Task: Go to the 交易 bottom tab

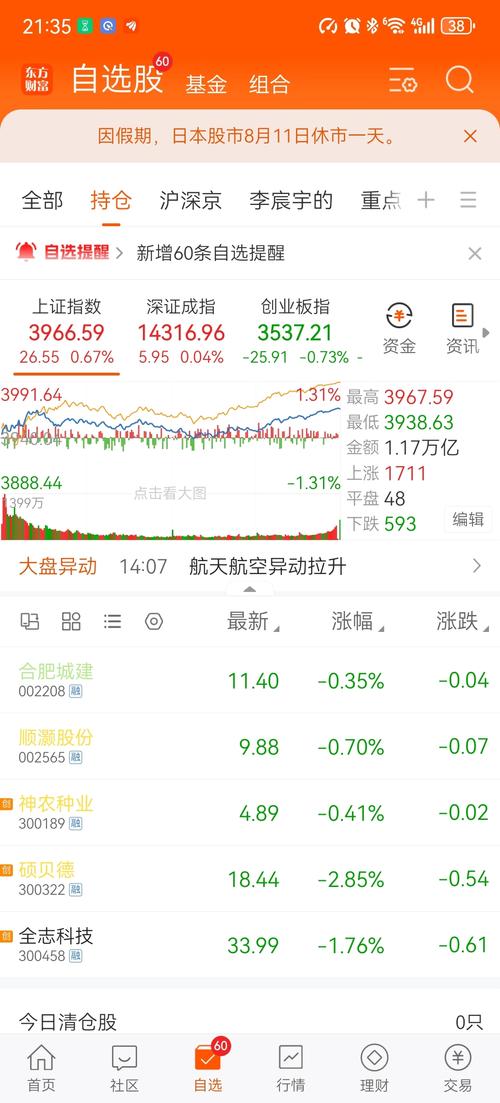Action: [458, 1069]
